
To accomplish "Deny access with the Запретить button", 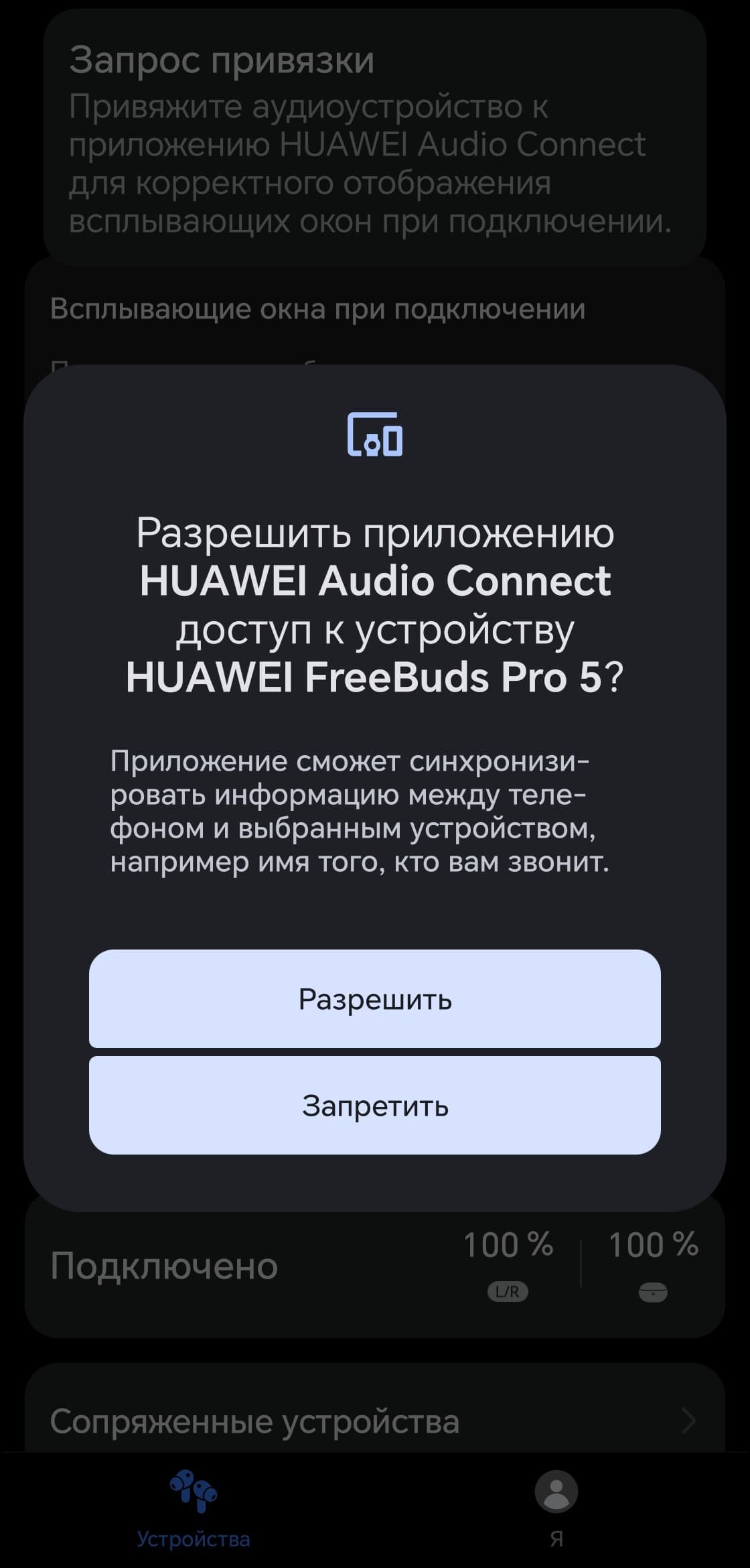I will click(374, 1105).
